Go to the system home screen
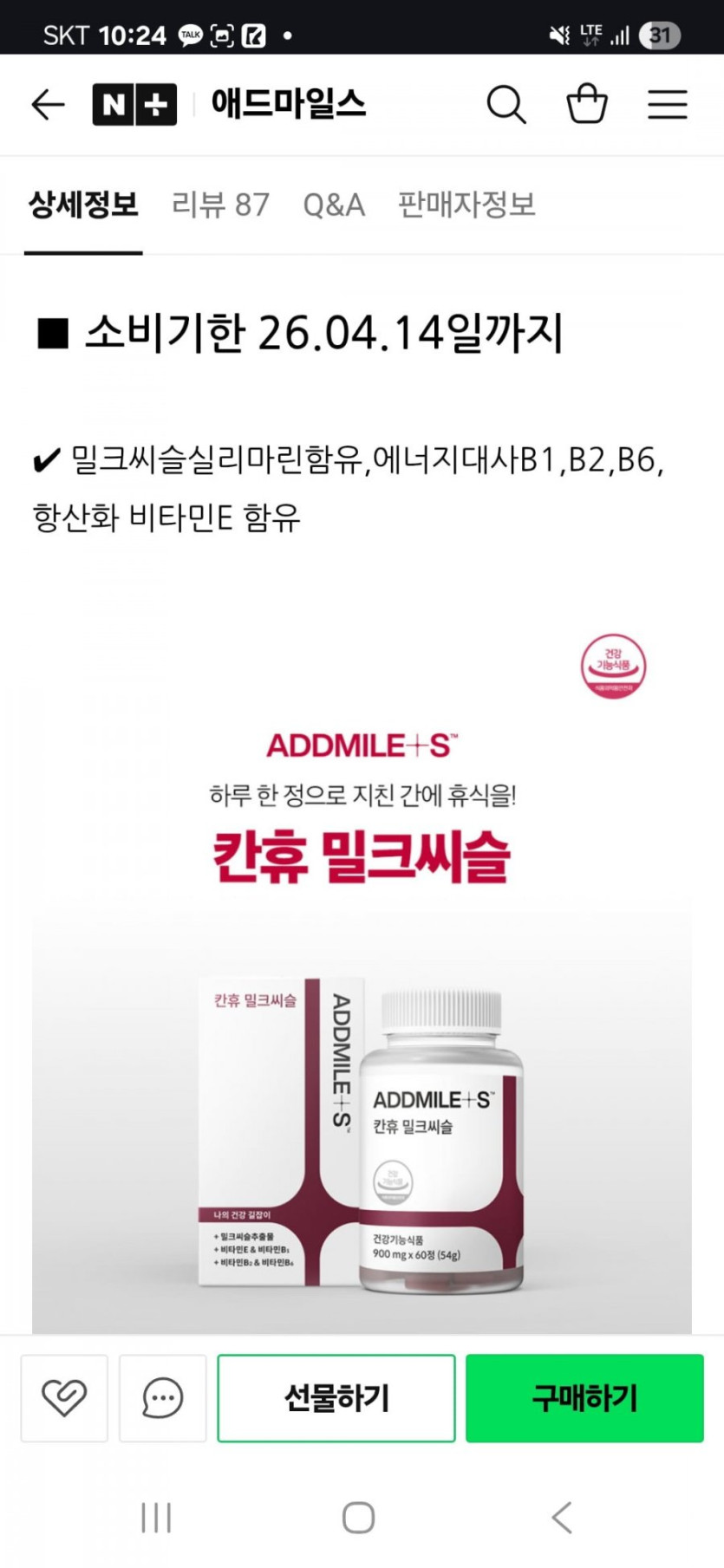The width and height of the screenshot is (724, 1568). tap(359, 1518)
